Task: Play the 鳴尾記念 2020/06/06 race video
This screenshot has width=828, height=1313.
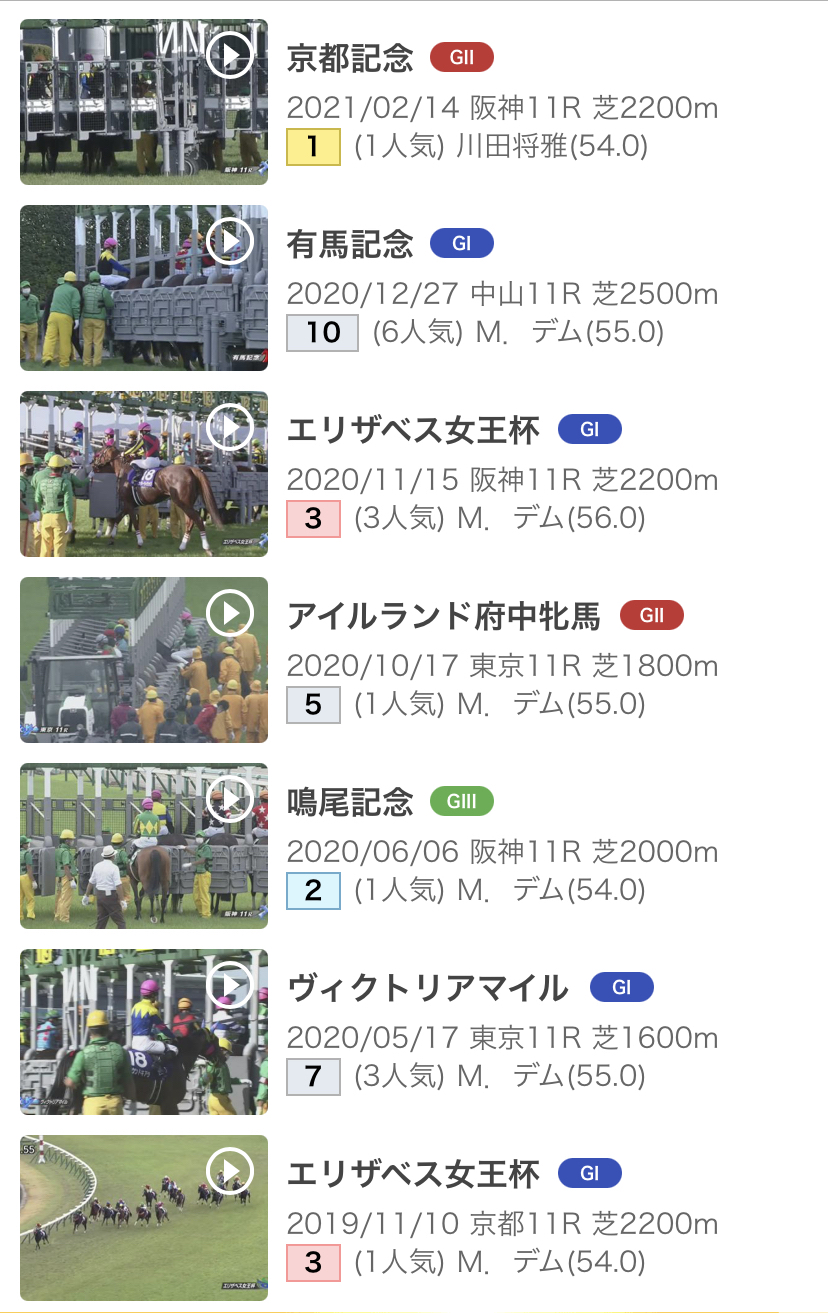Action: [x=230, y=800]
